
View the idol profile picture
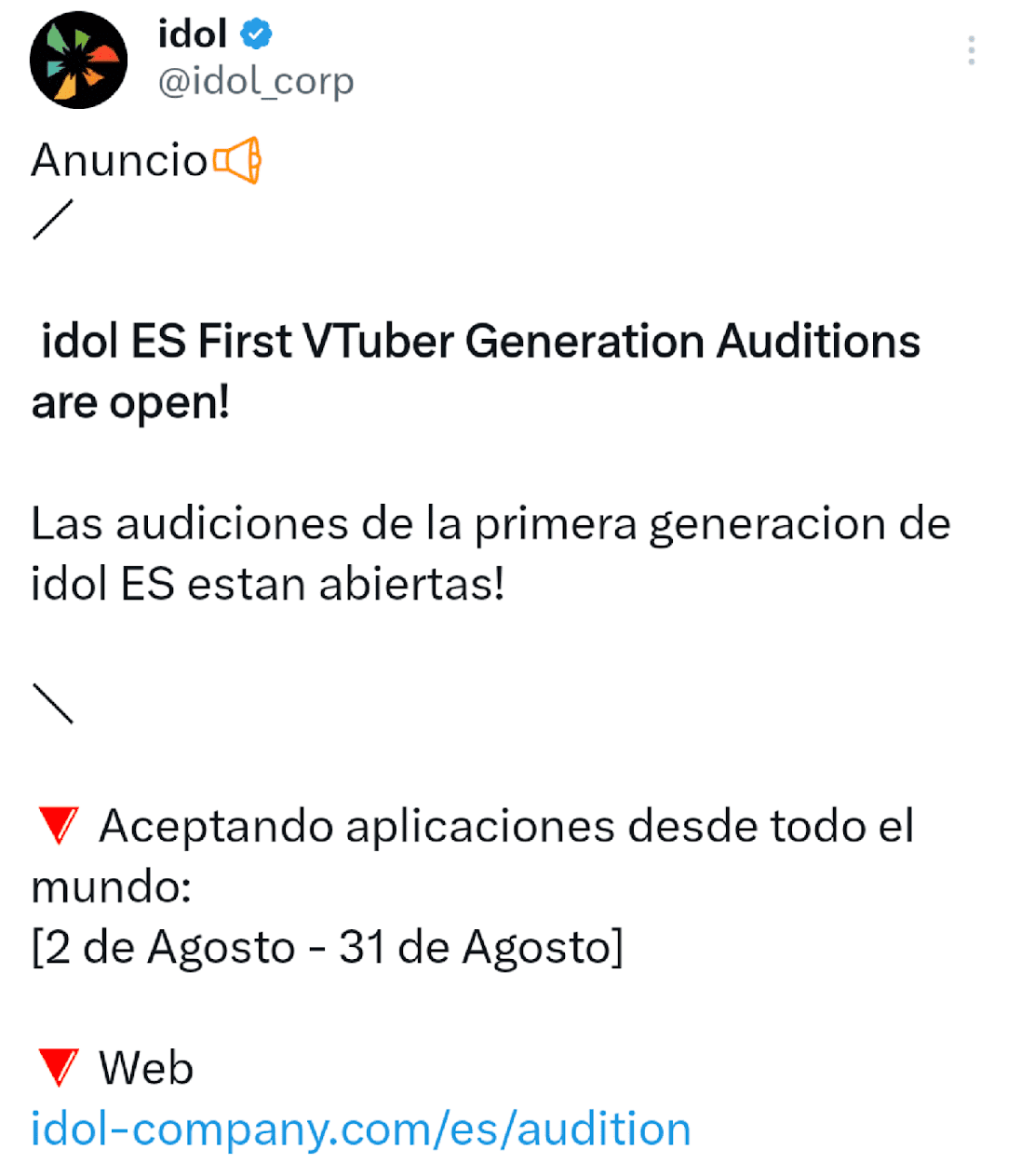click(78, 61)
